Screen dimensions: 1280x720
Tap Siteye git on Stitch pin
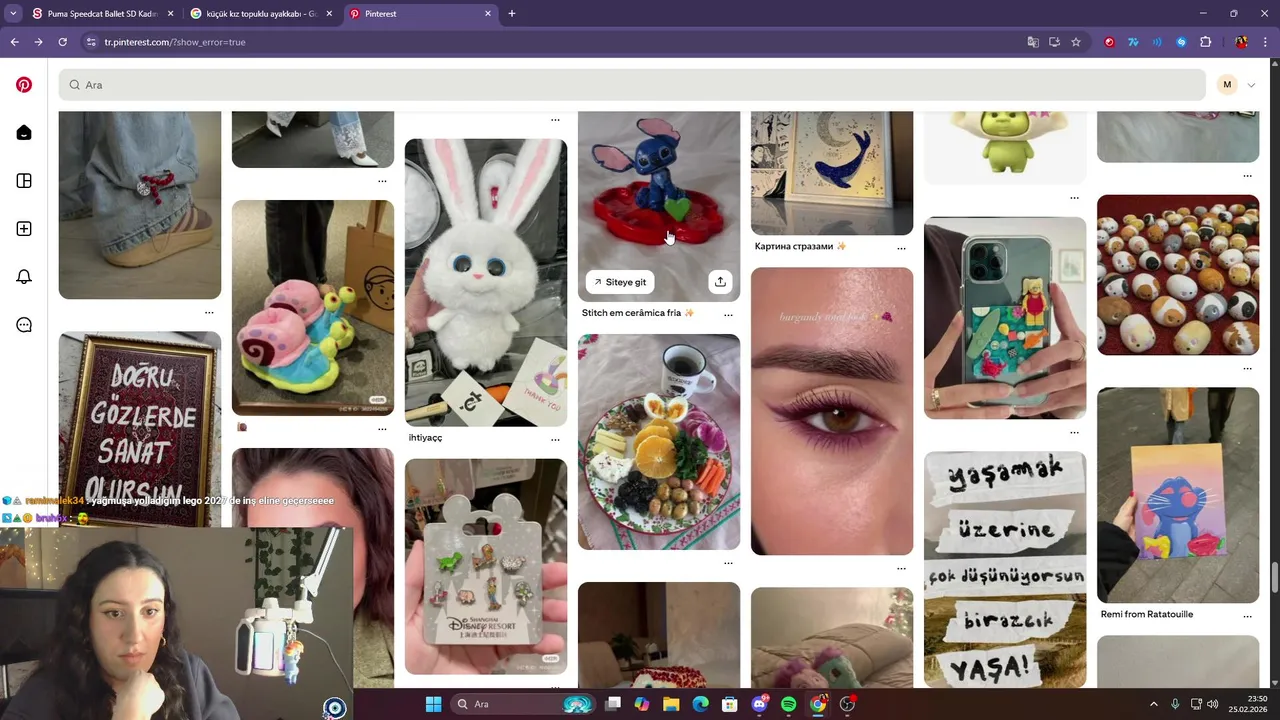tap(620, 282)
